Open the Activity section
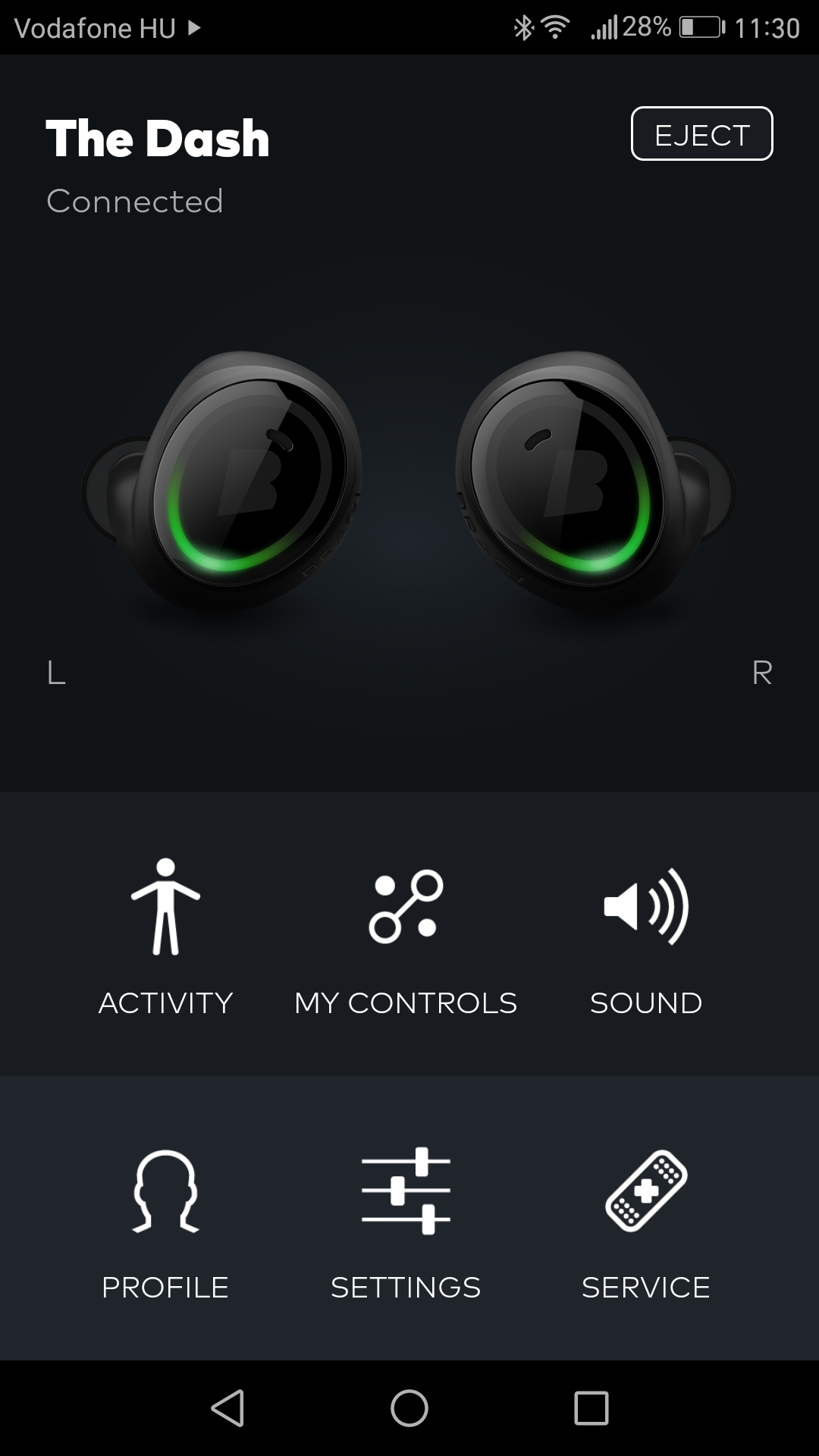The image size is (819, 1456). (165, 937)
